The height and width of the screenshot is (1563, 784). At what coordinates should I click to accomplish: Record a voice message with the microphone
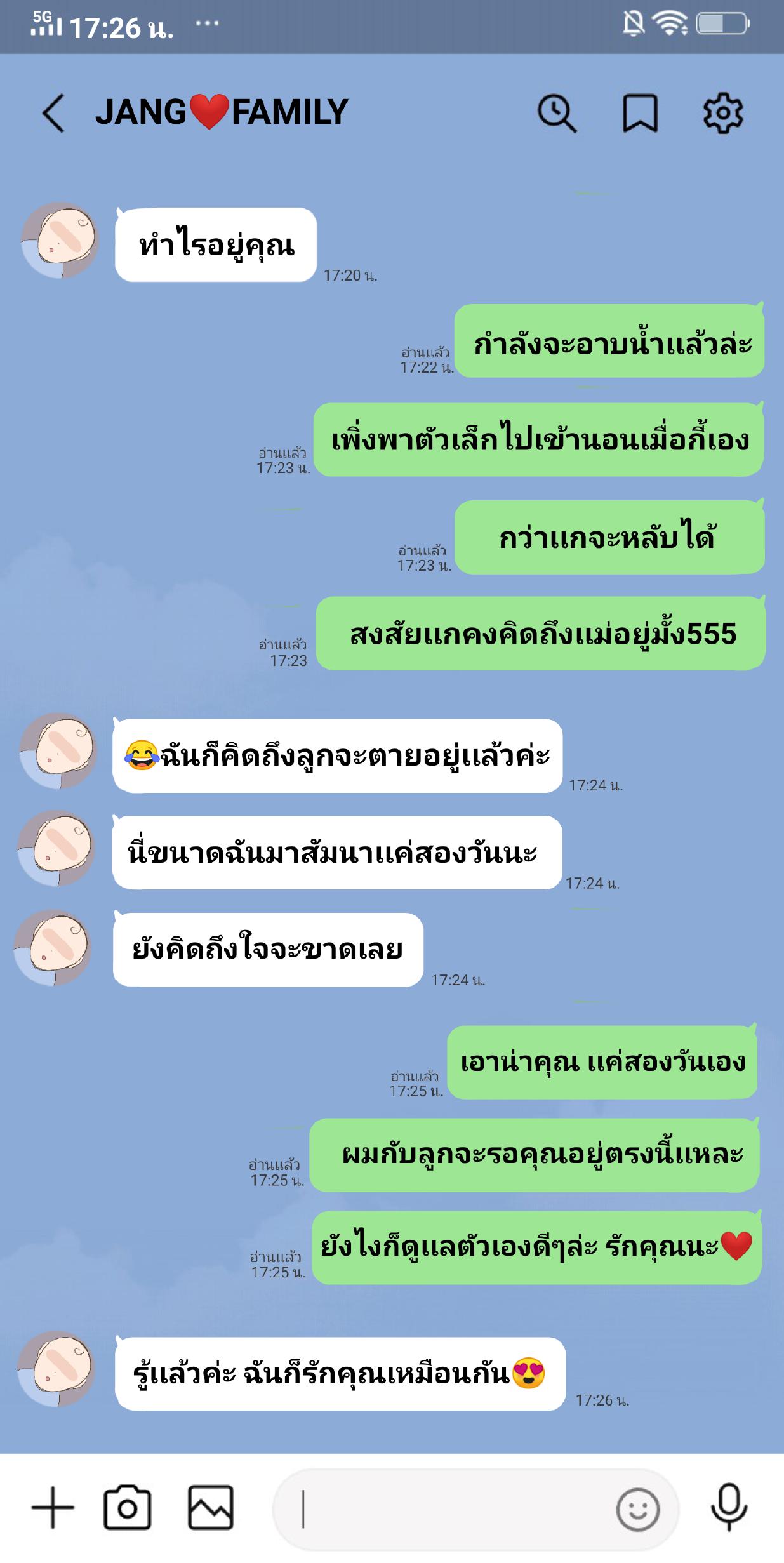click(x=729, y=1508)
